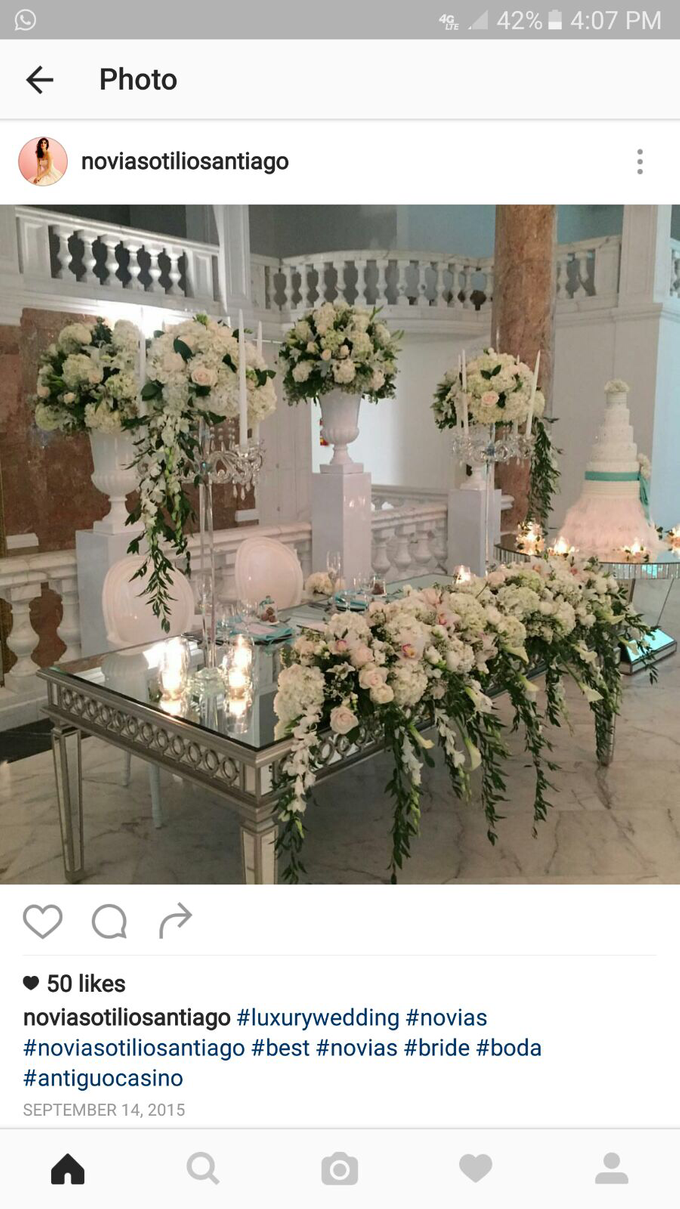Open the post overflow menu

pos(640,162)
